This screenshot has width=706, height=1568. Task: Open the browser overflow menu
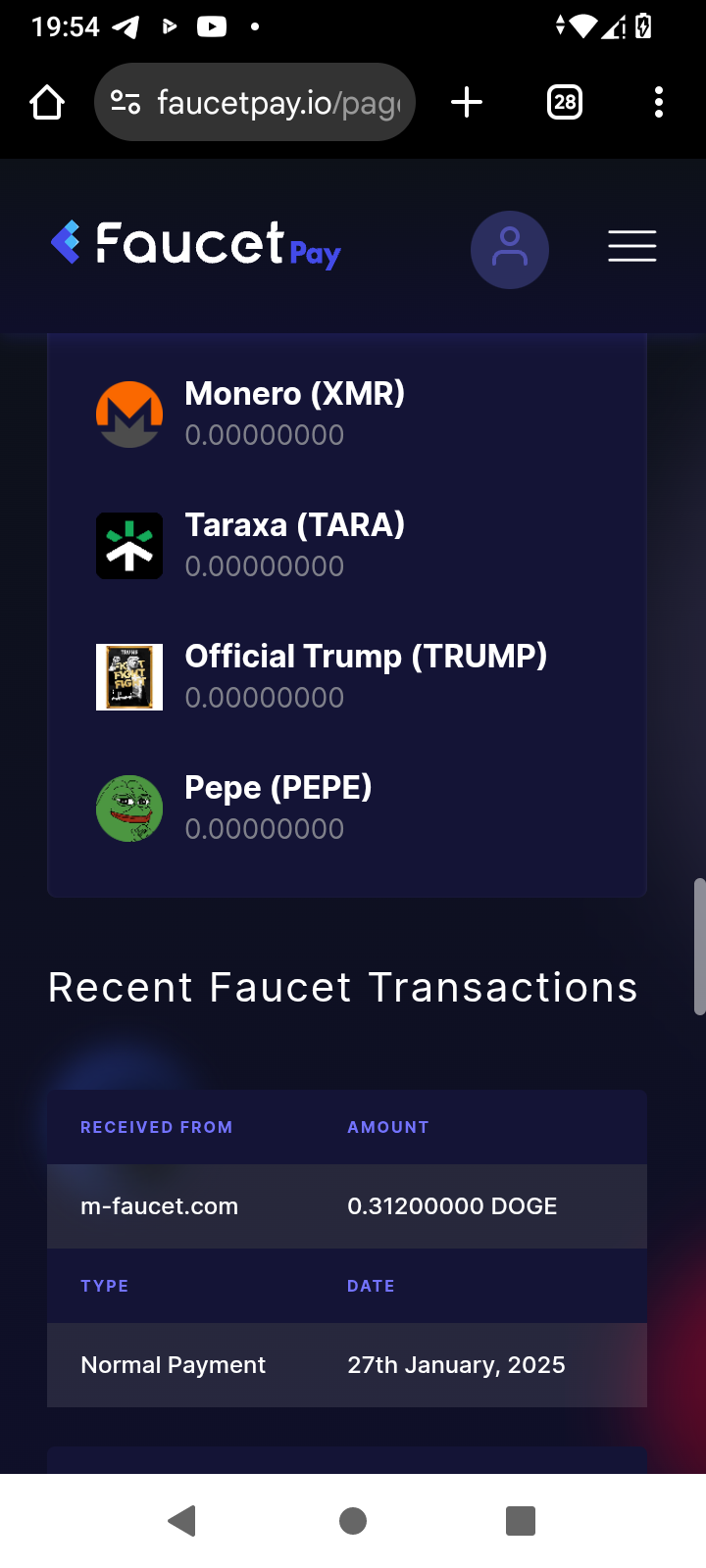(x=658, y=102)
